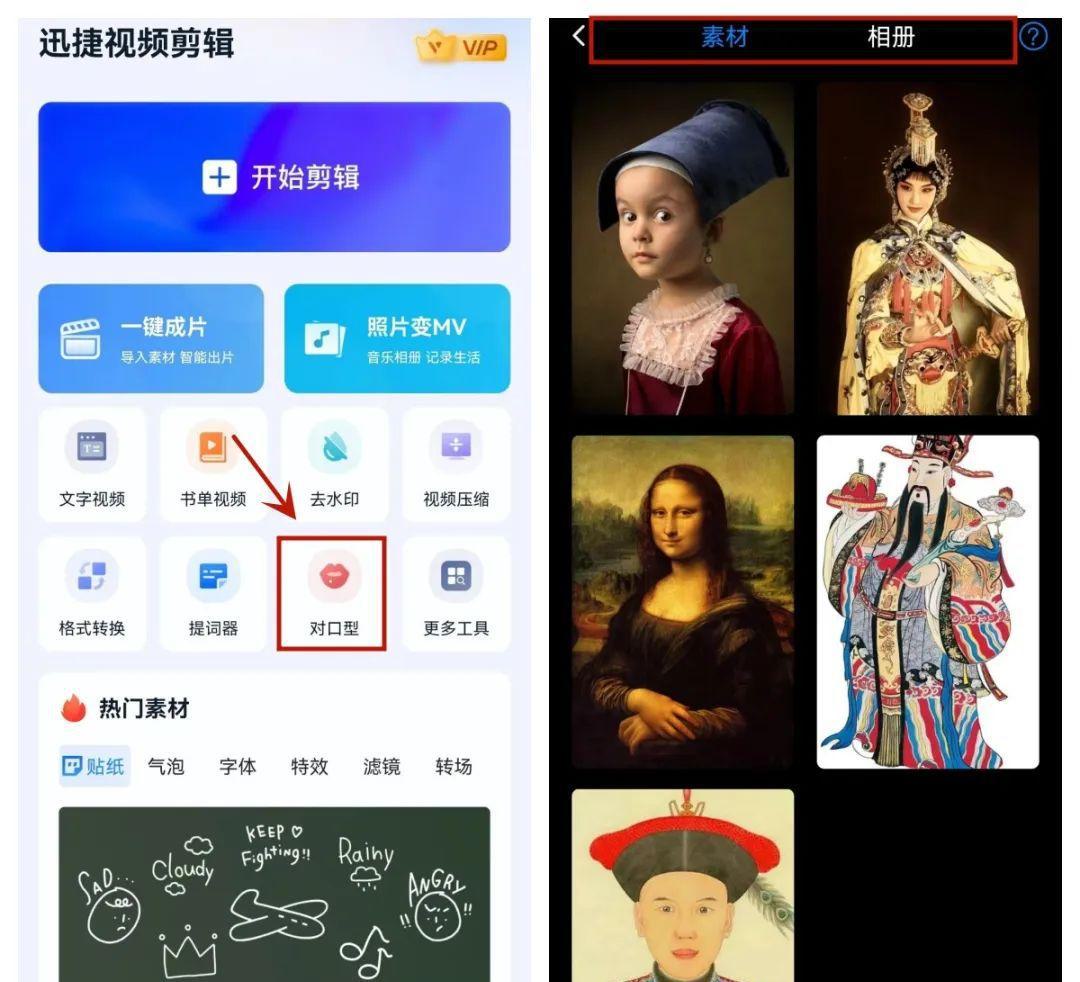Open the 格式转换 tool
1080x982 pixels.
(x=92, y=594)
